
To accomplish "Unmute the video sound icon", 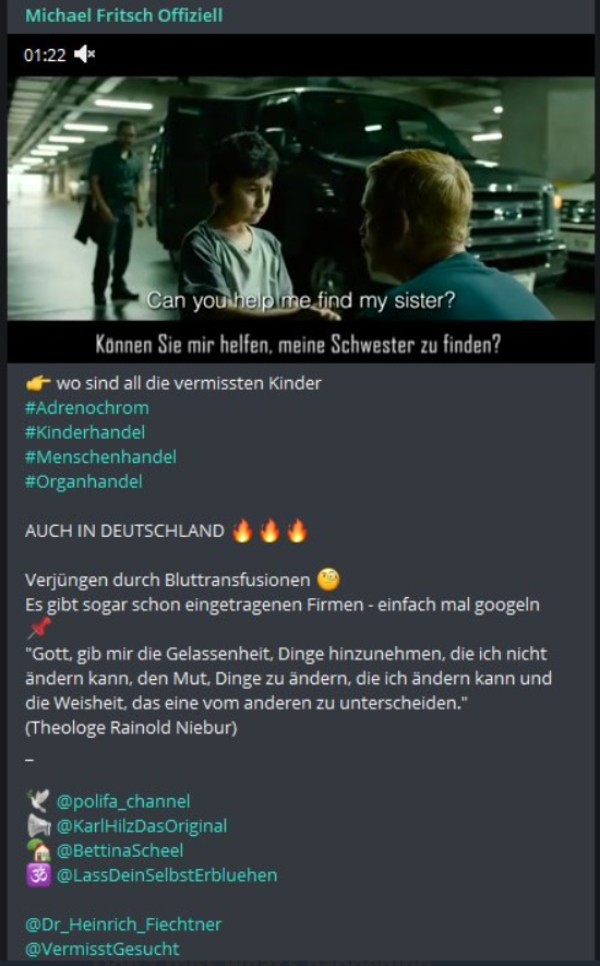I will [85, 54].
